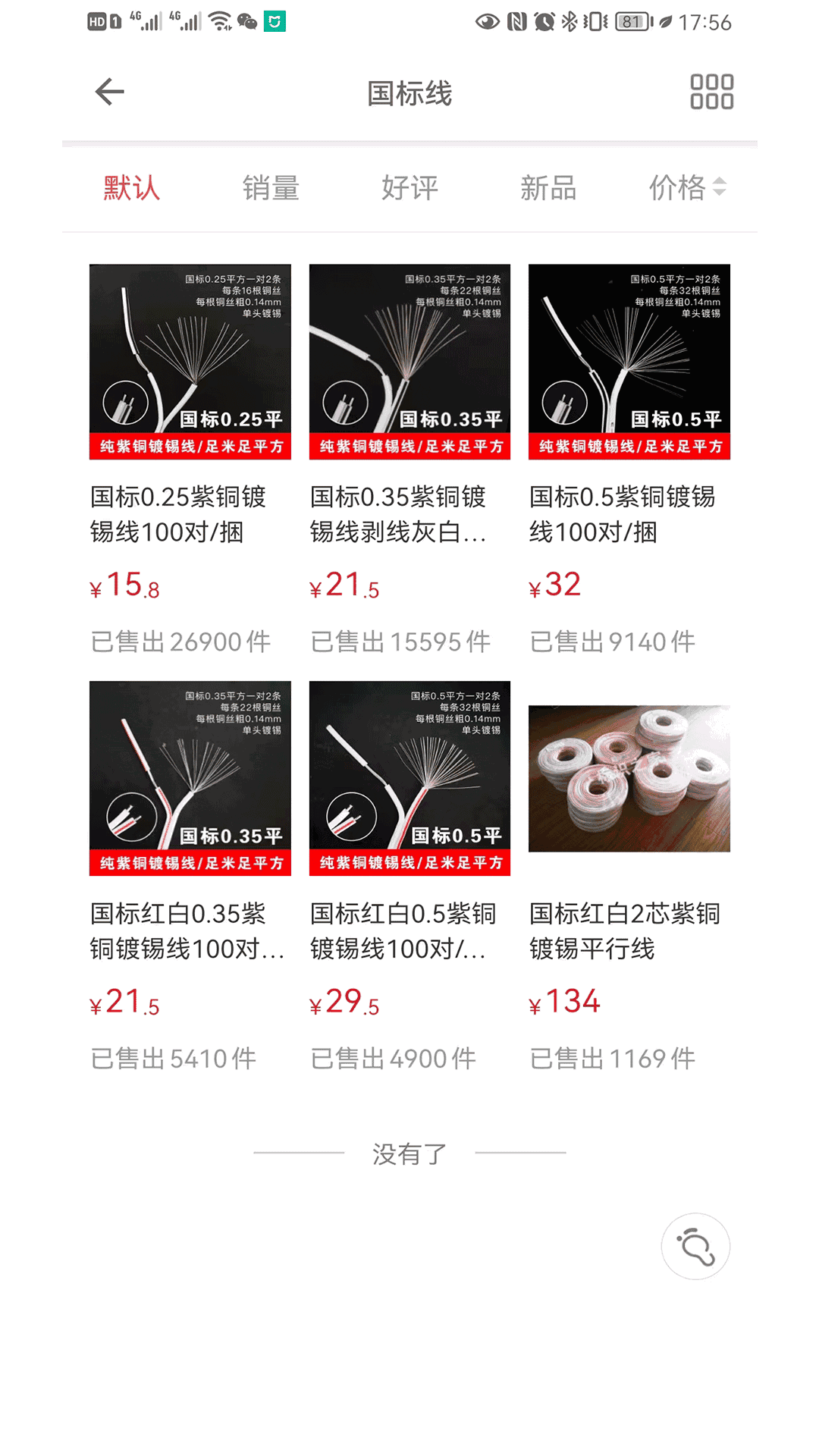This screenshot has height=1456, width=819.
Task: Sort products by 好评
Action: coord(409,188)
